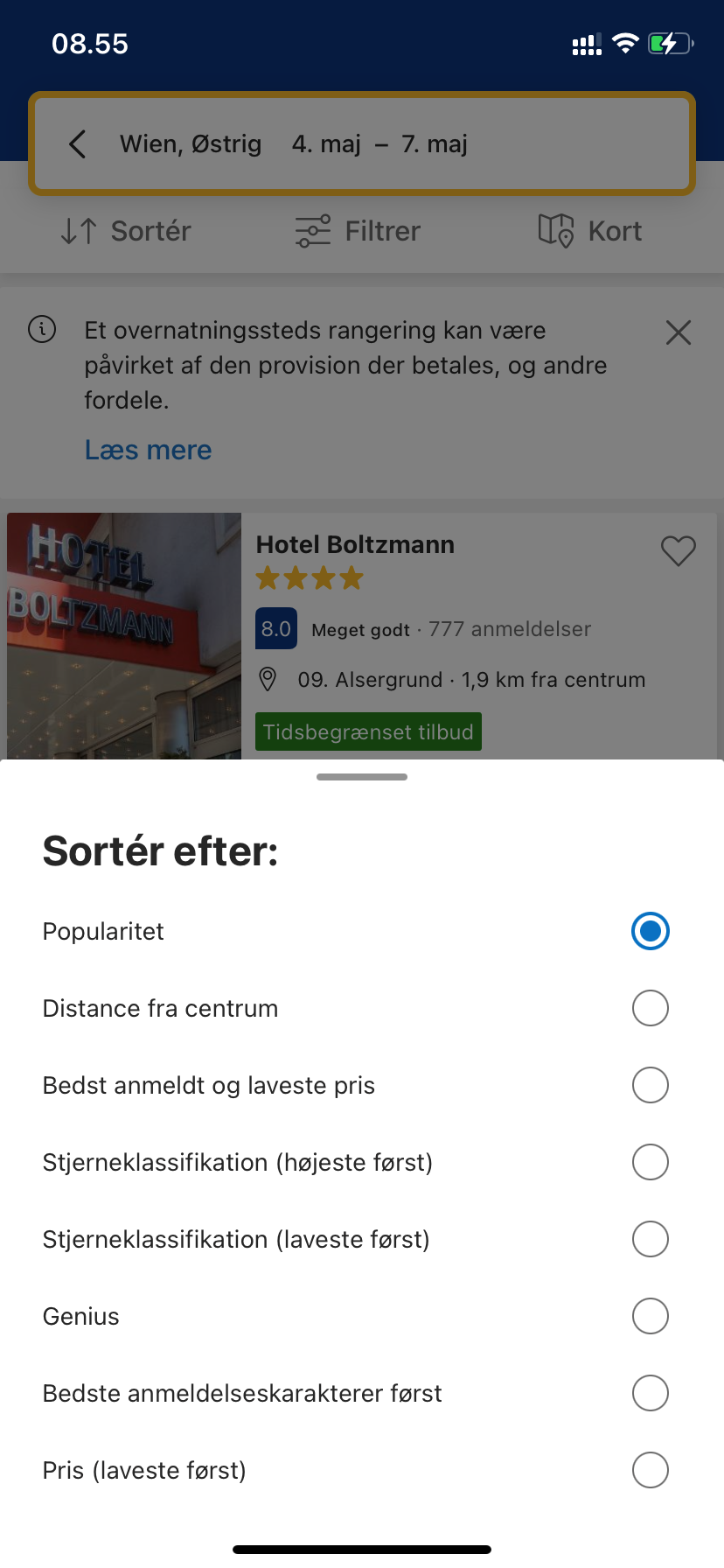Open the Læs mere link
724x1568 pixels.
pyautogui.click(x=148, y=450)
